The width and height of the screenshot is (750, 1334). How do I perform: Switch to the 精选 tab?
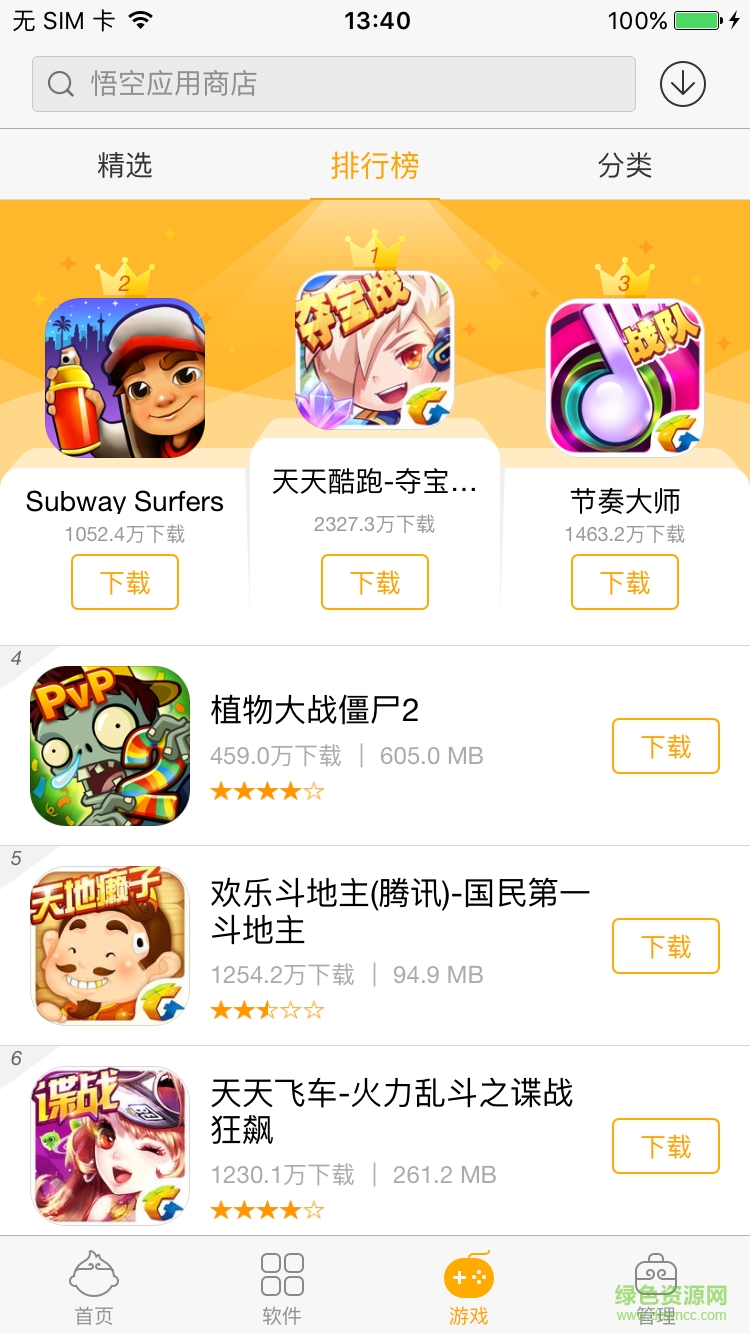[124, 166]
